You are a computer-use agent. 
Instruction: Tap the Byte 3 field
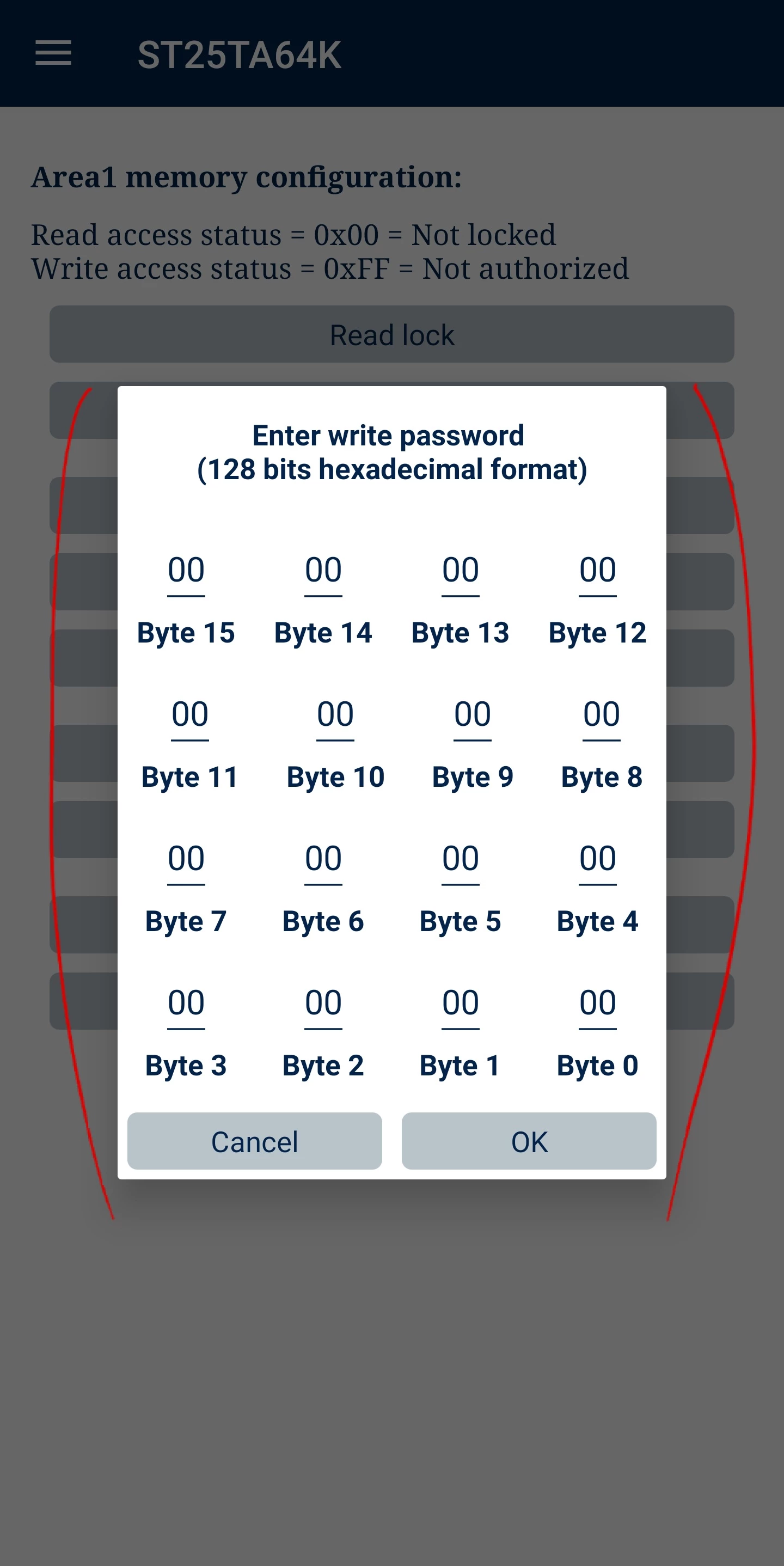coord(186,1005)
